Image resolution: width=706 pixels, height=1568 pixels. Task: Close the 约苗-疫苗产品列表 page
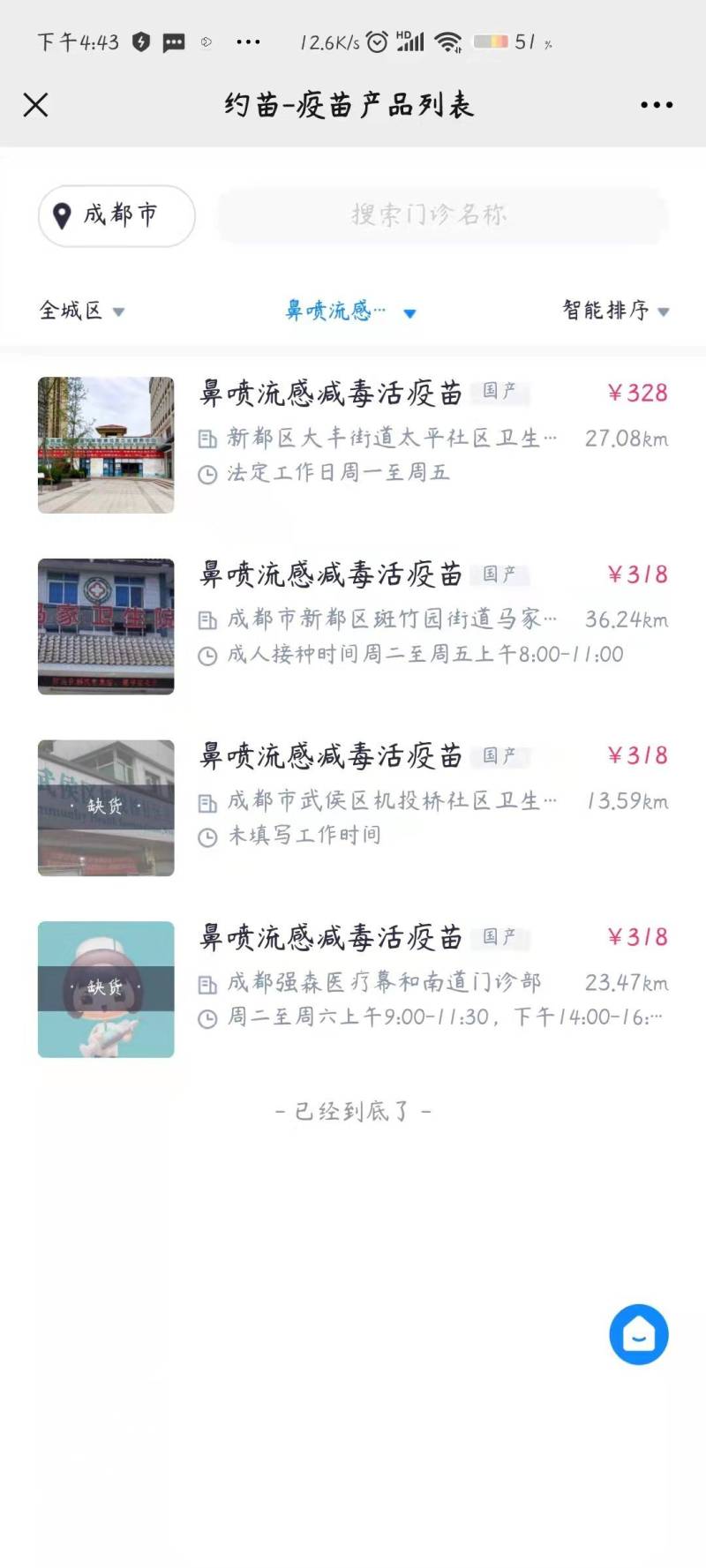click(35, 104)
